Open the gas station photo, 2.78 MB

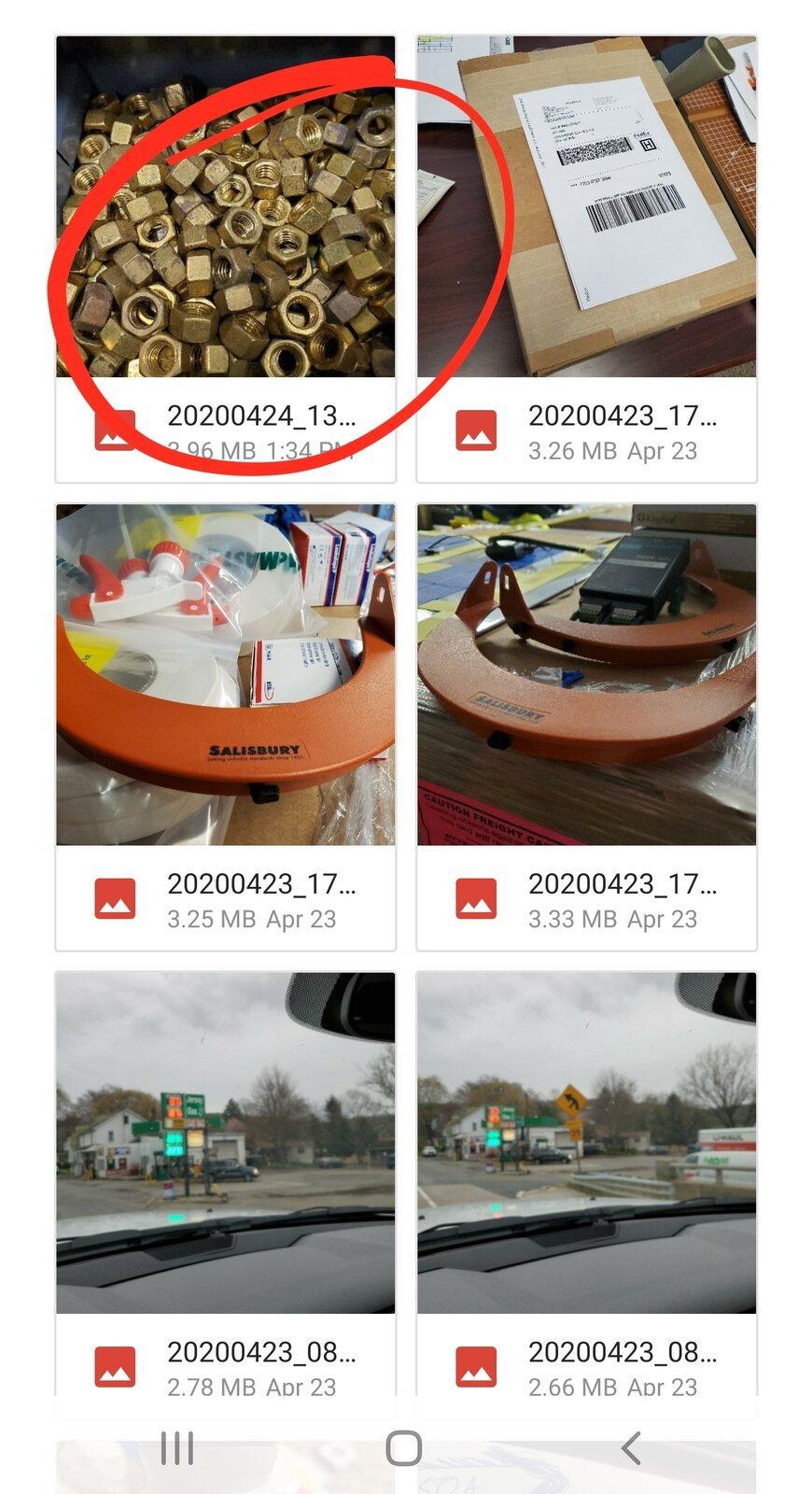click(x=225, y=1143)
